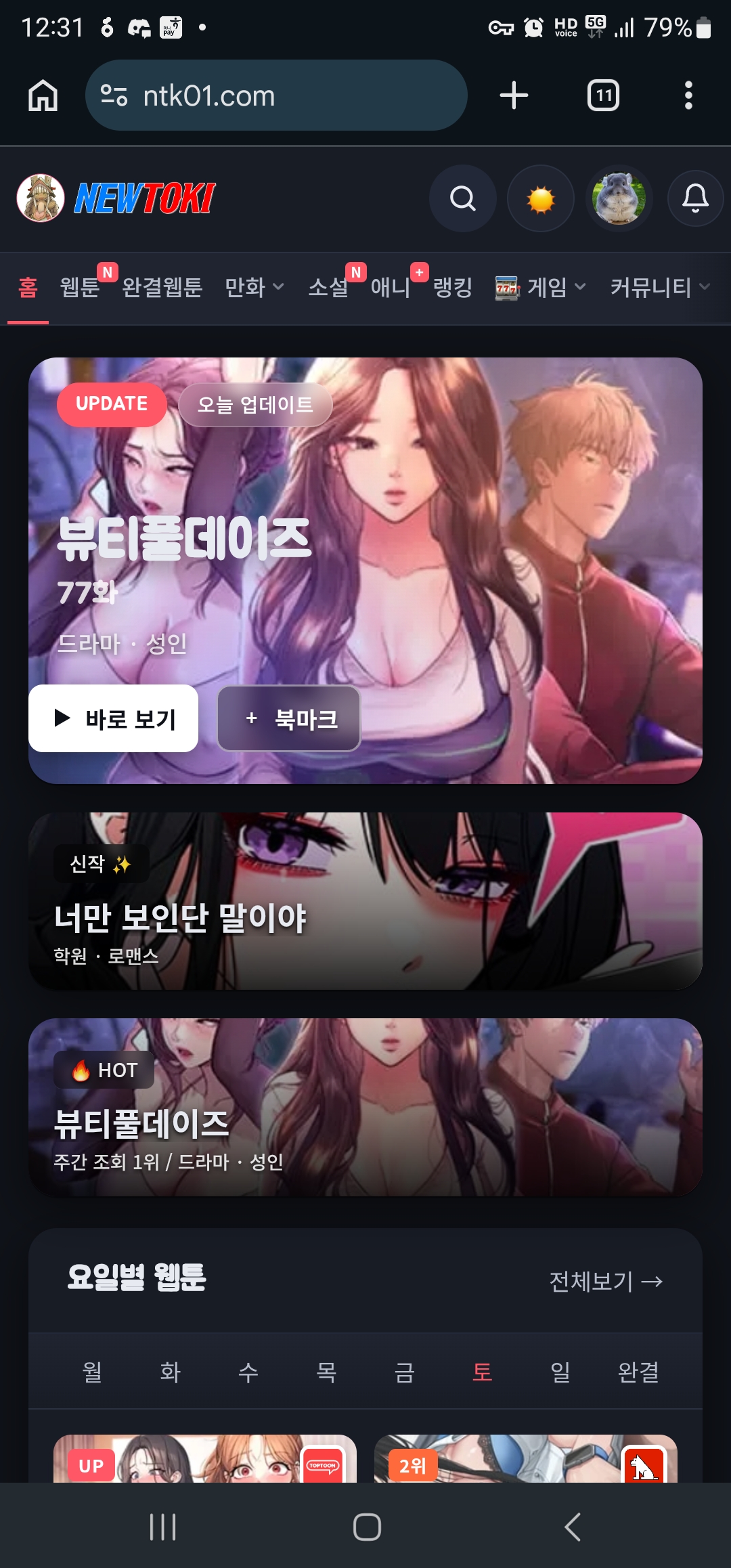Open the notifications bell
The height and width of the screenshot is (1568, 731).
tap(695, 198)
